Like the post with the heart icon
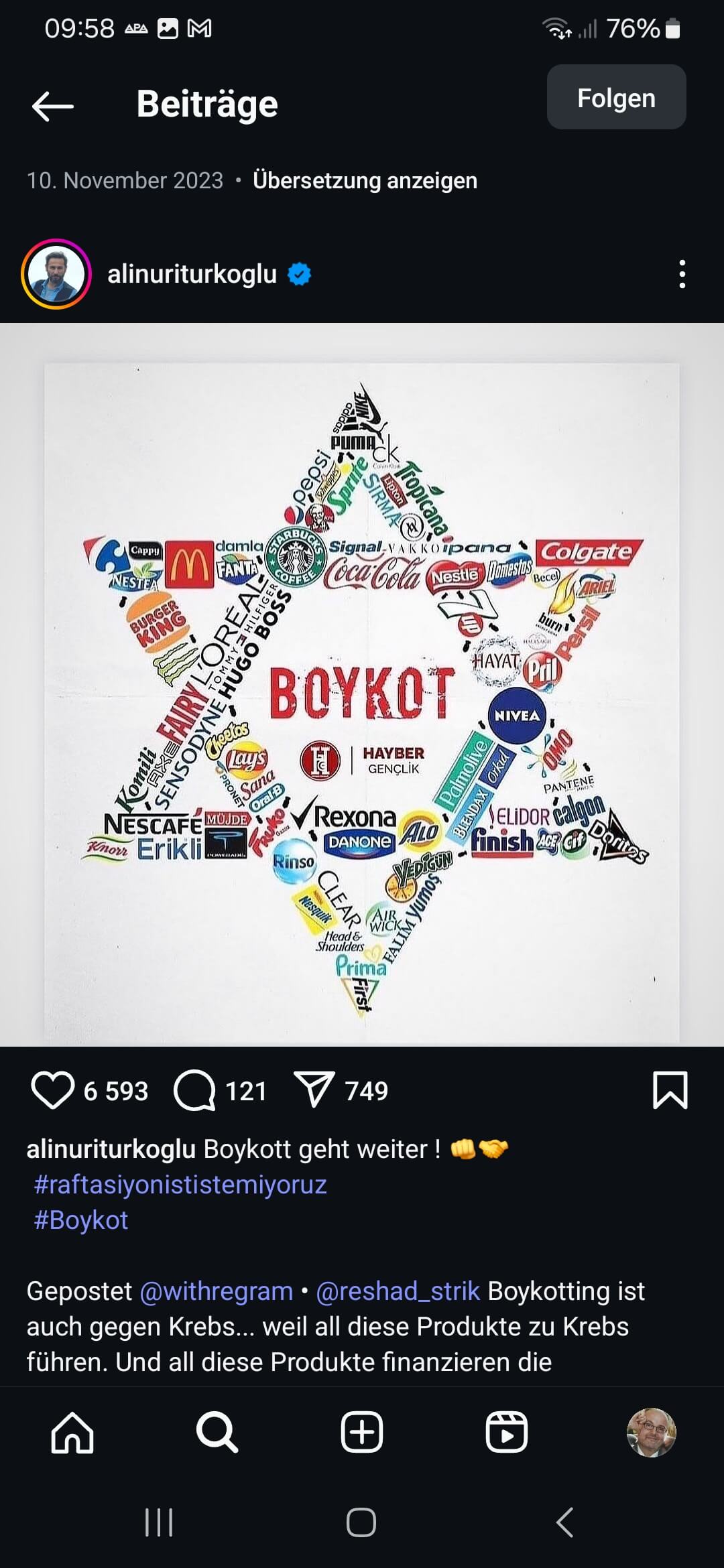The height and width of the screenshot is (1568, 724). [52, 1090]
